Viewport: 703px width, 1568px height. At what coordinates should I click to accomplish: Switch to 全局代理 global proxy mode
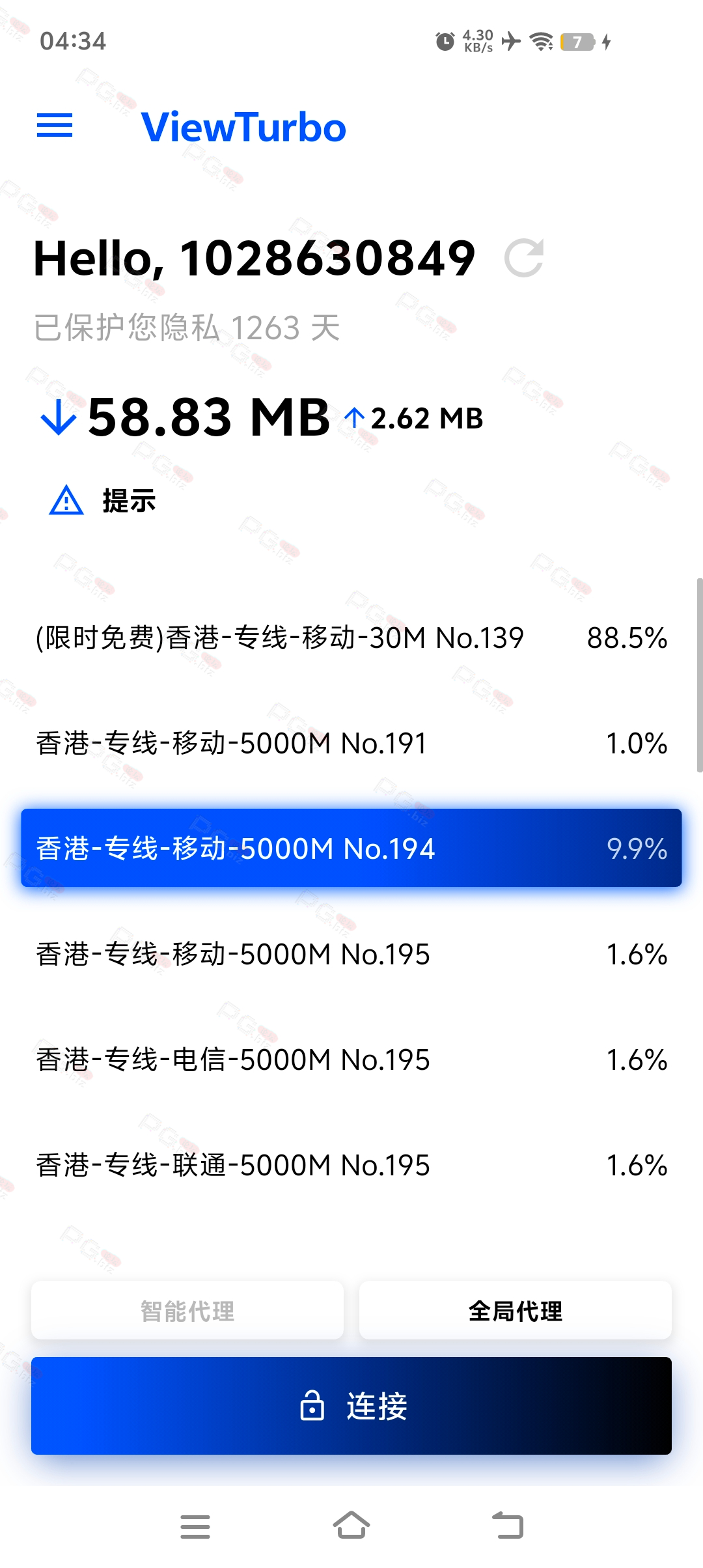point(516,1310)
